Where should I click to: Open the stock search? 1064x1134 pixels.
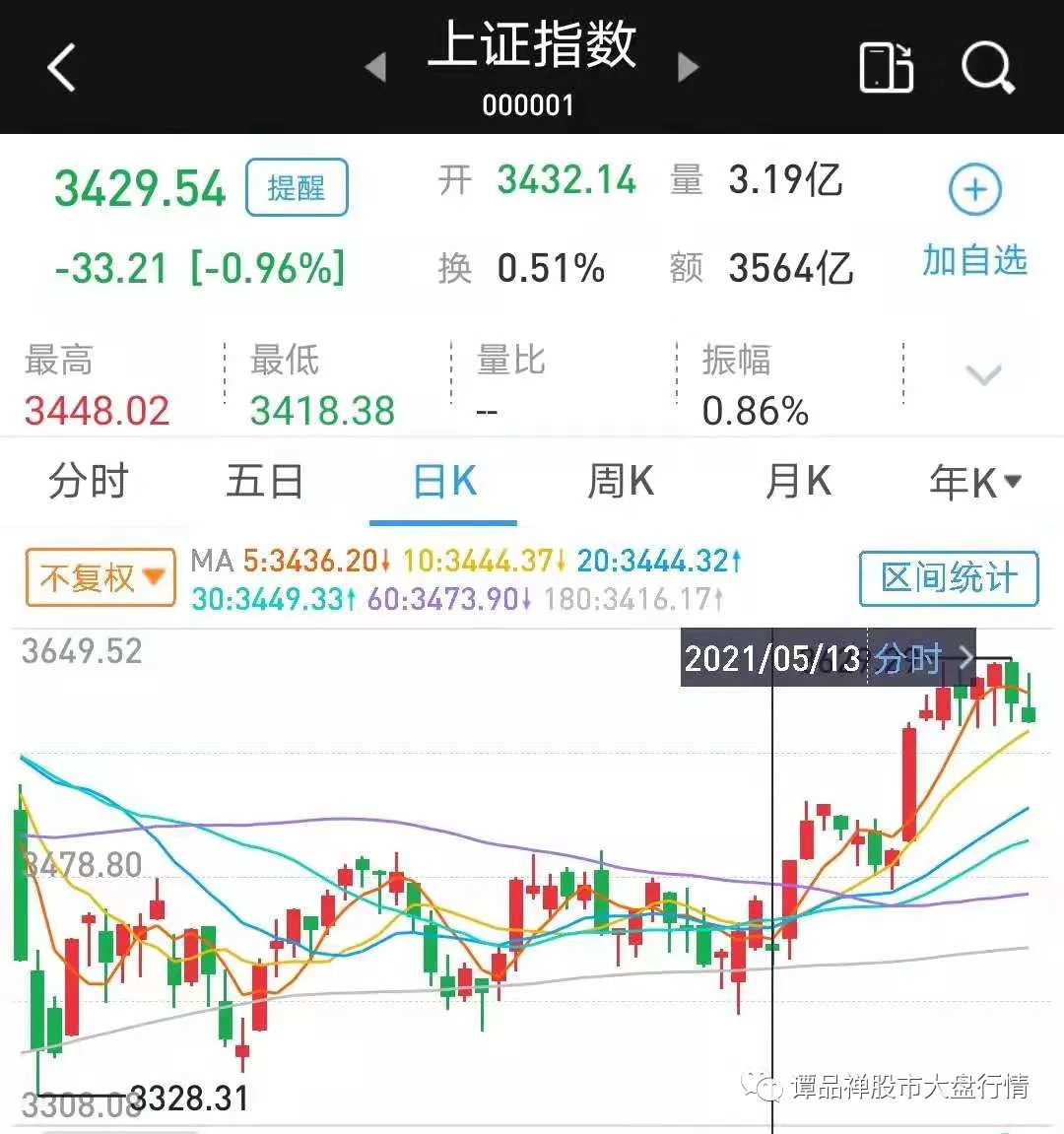pos(987,67)
